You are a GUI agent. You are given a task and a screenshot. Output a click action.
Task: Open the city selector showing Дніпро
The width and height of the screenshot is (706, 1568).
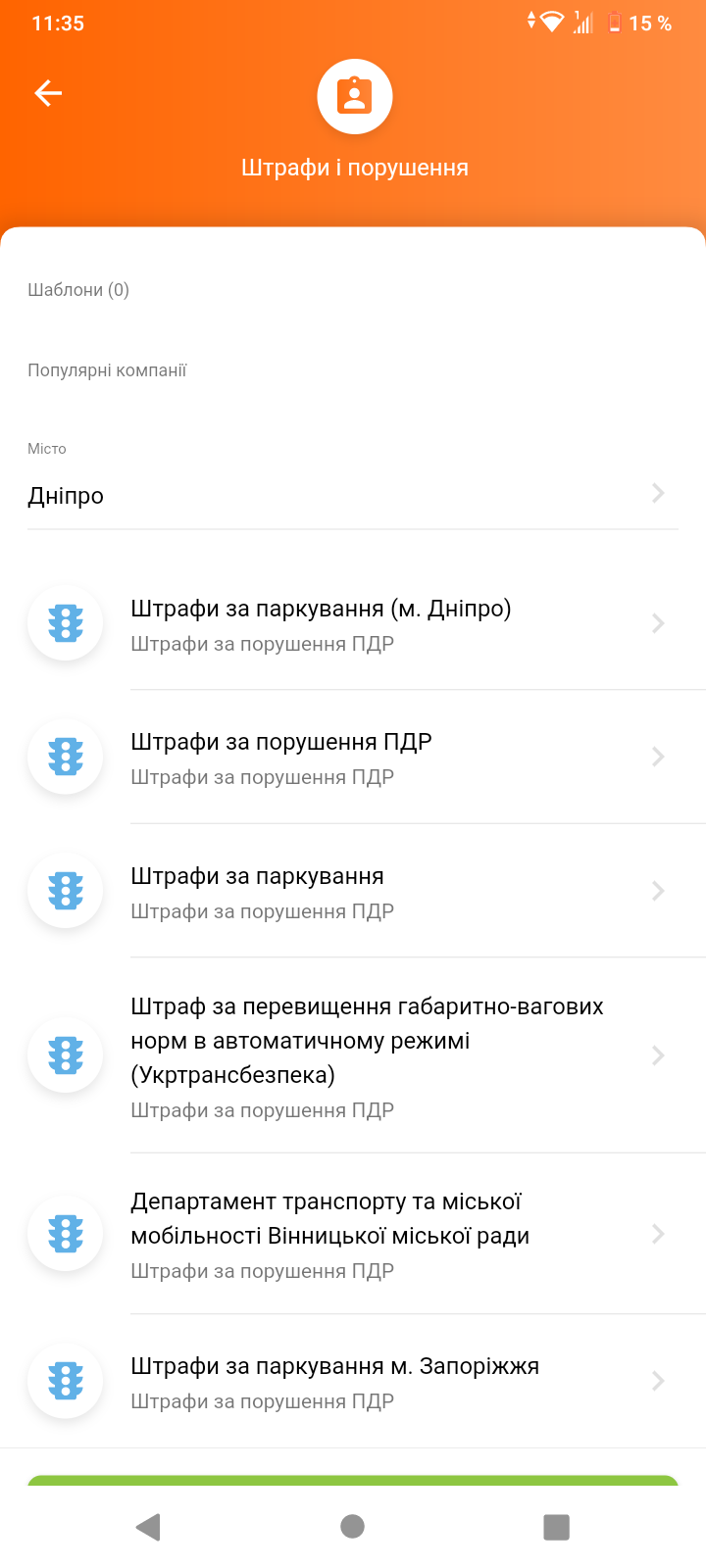pos(353,495)
